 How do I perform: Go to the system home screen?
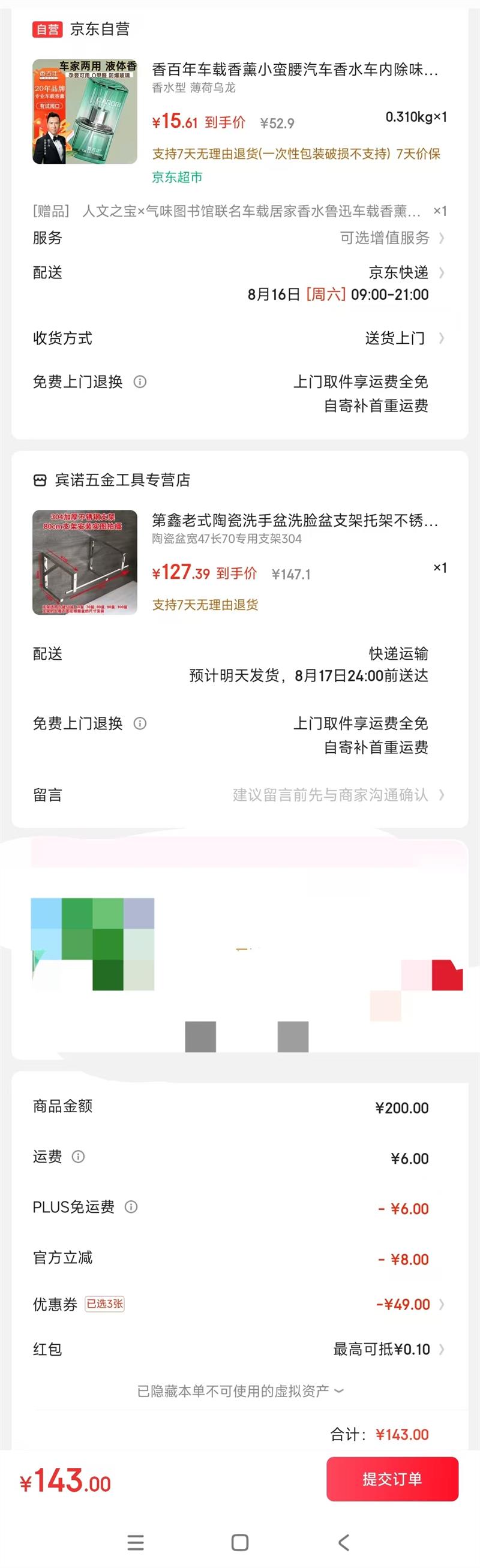pos(240,1542)
